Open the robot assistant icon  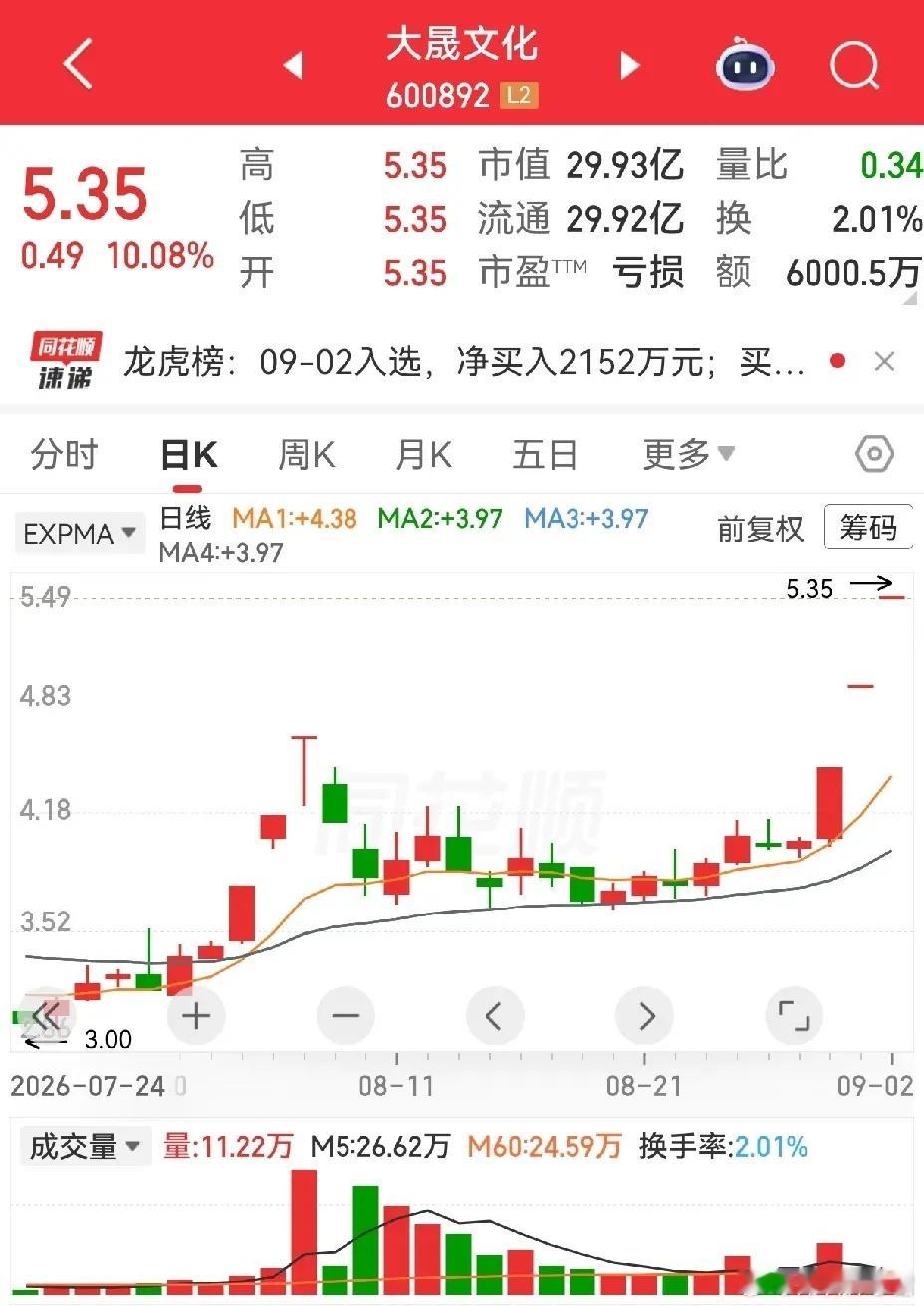(746, 66)
